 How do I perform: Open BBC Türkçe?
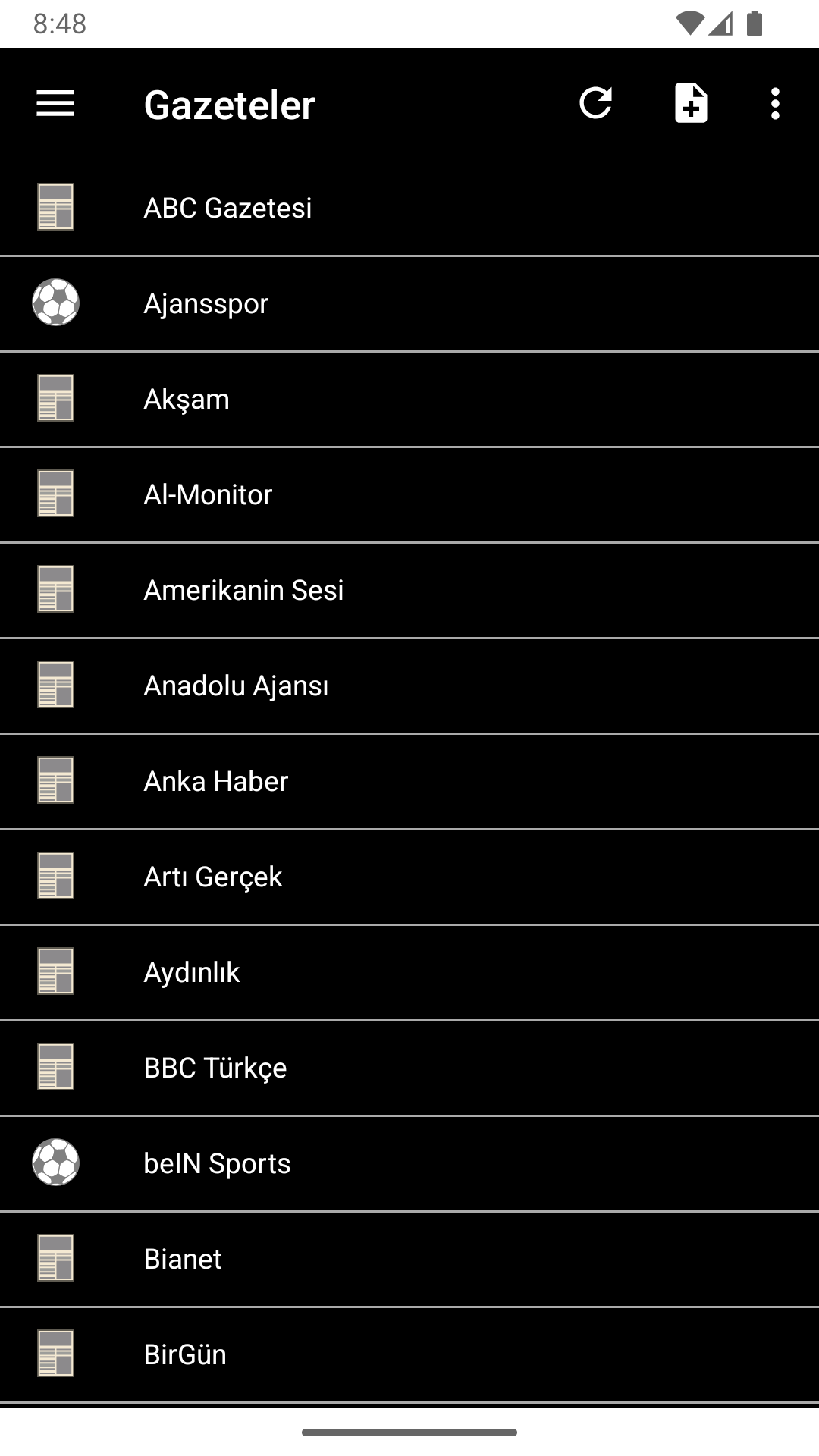pos(215,1068)
